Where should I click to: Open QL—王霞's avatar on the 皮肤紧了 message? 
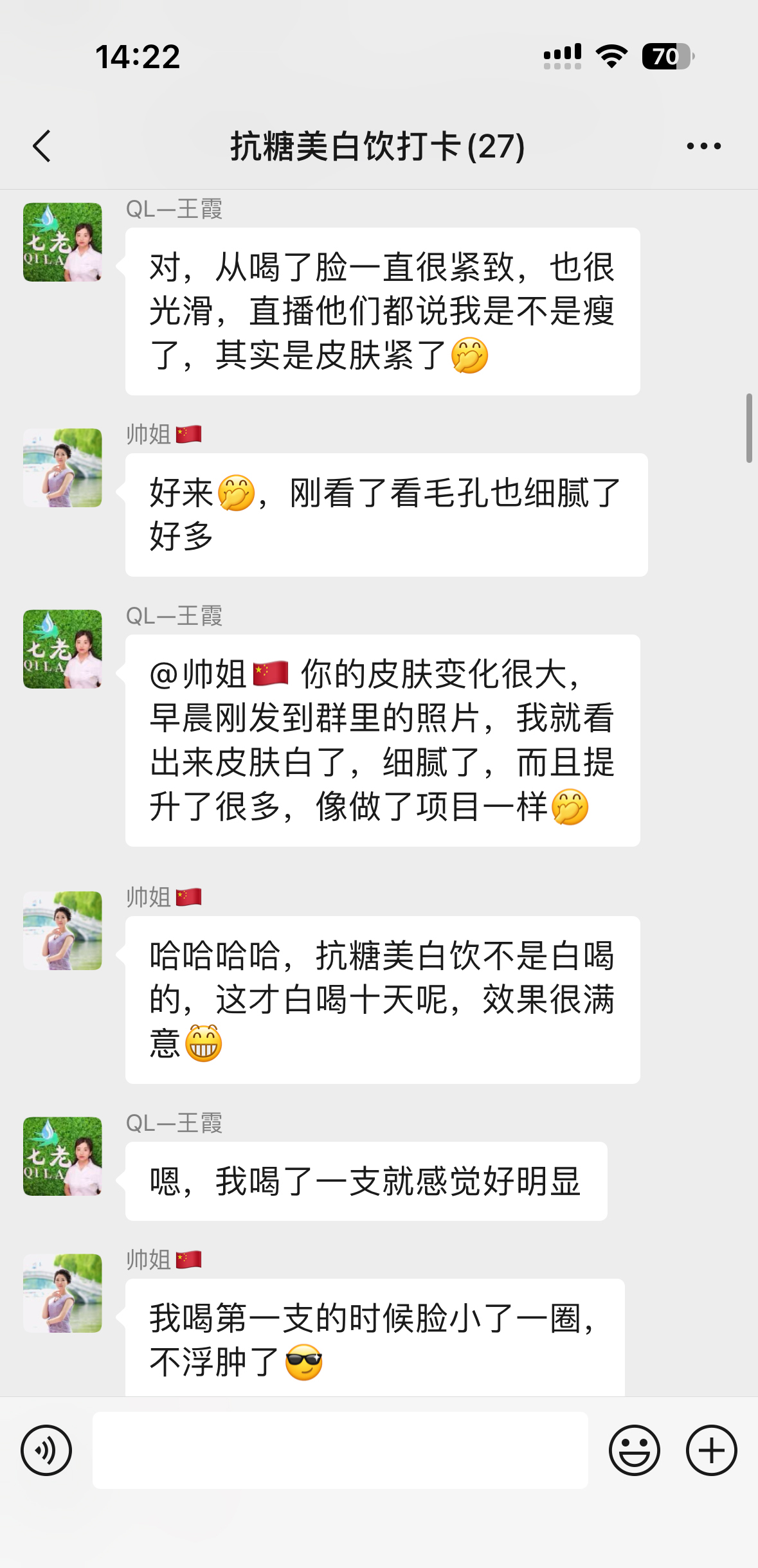(x=62, y=242)
